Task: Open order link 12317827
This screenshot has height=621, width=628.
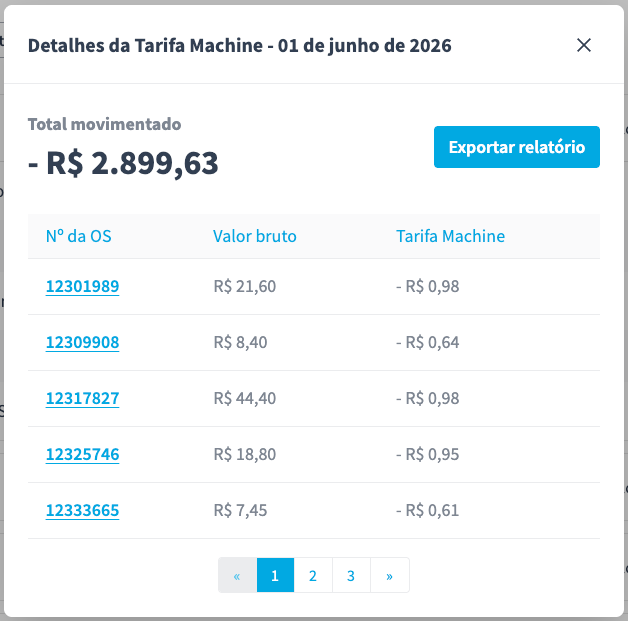Action: [83, 398]
